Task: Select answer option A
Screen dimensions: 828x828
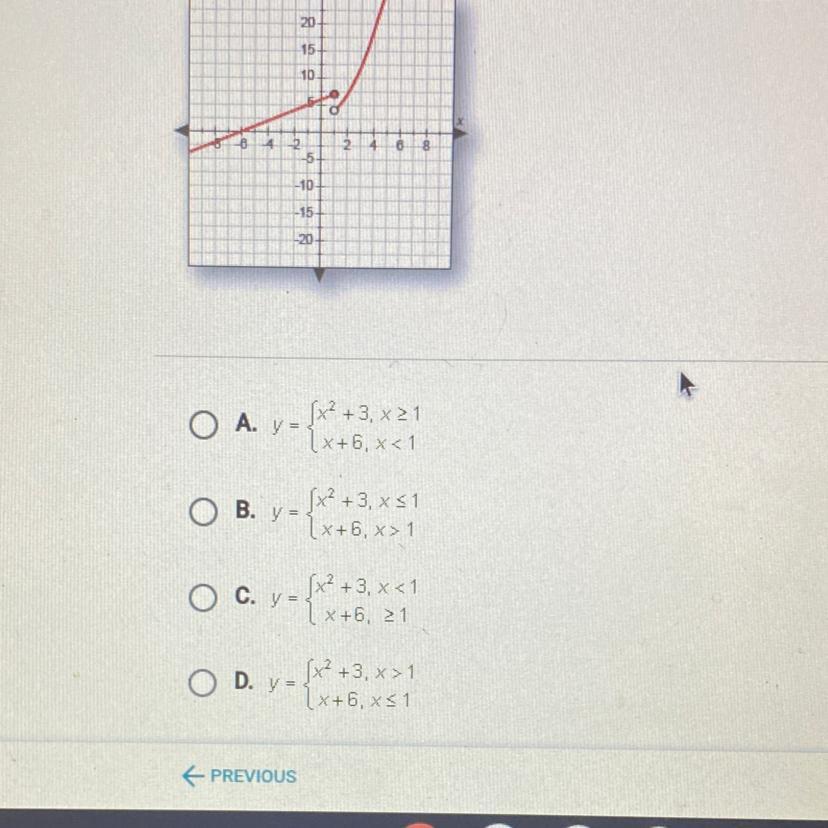Action: point(204,425)
